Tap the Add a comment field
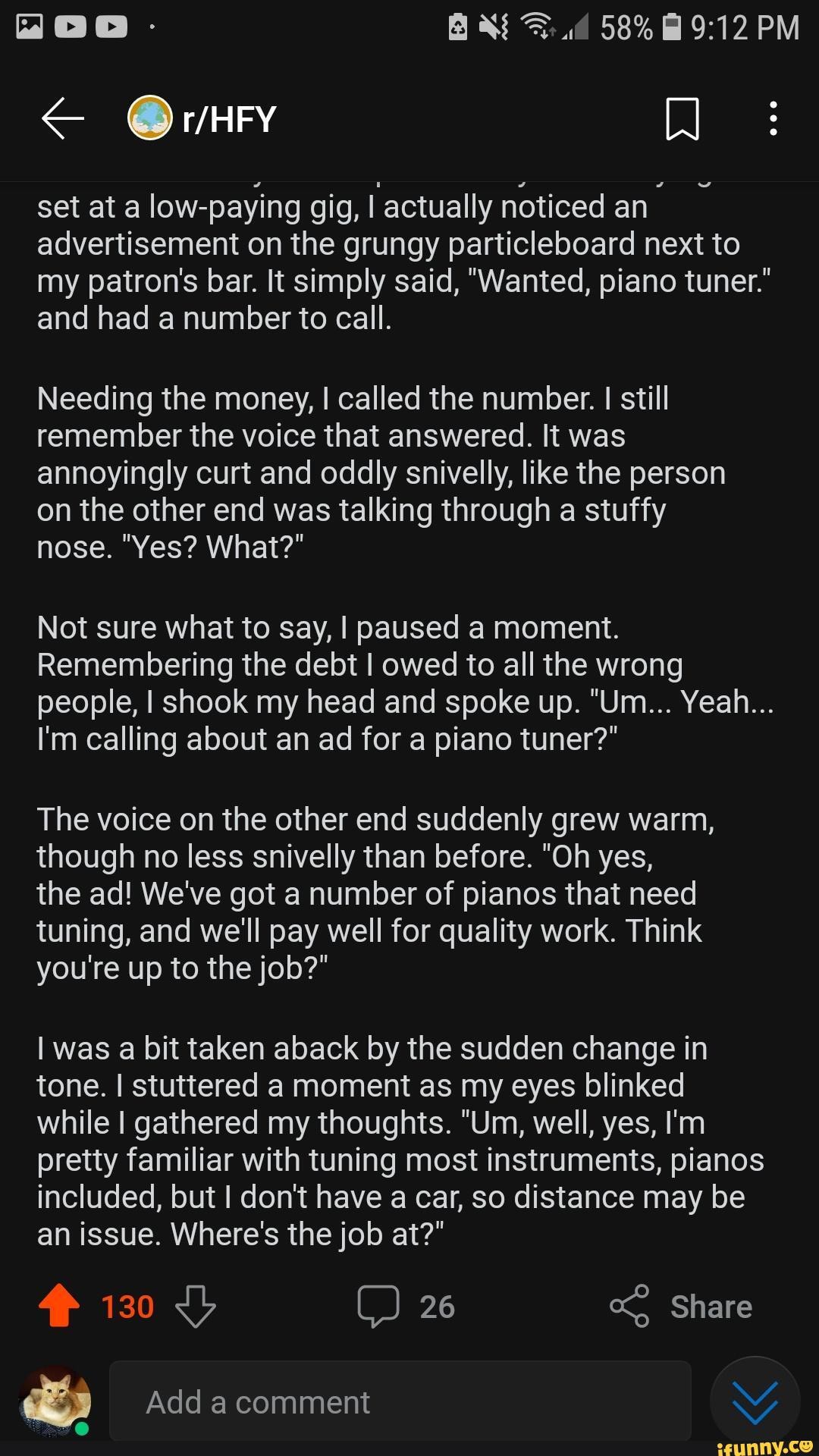The image size is (819, 1456). point(400,1402)
